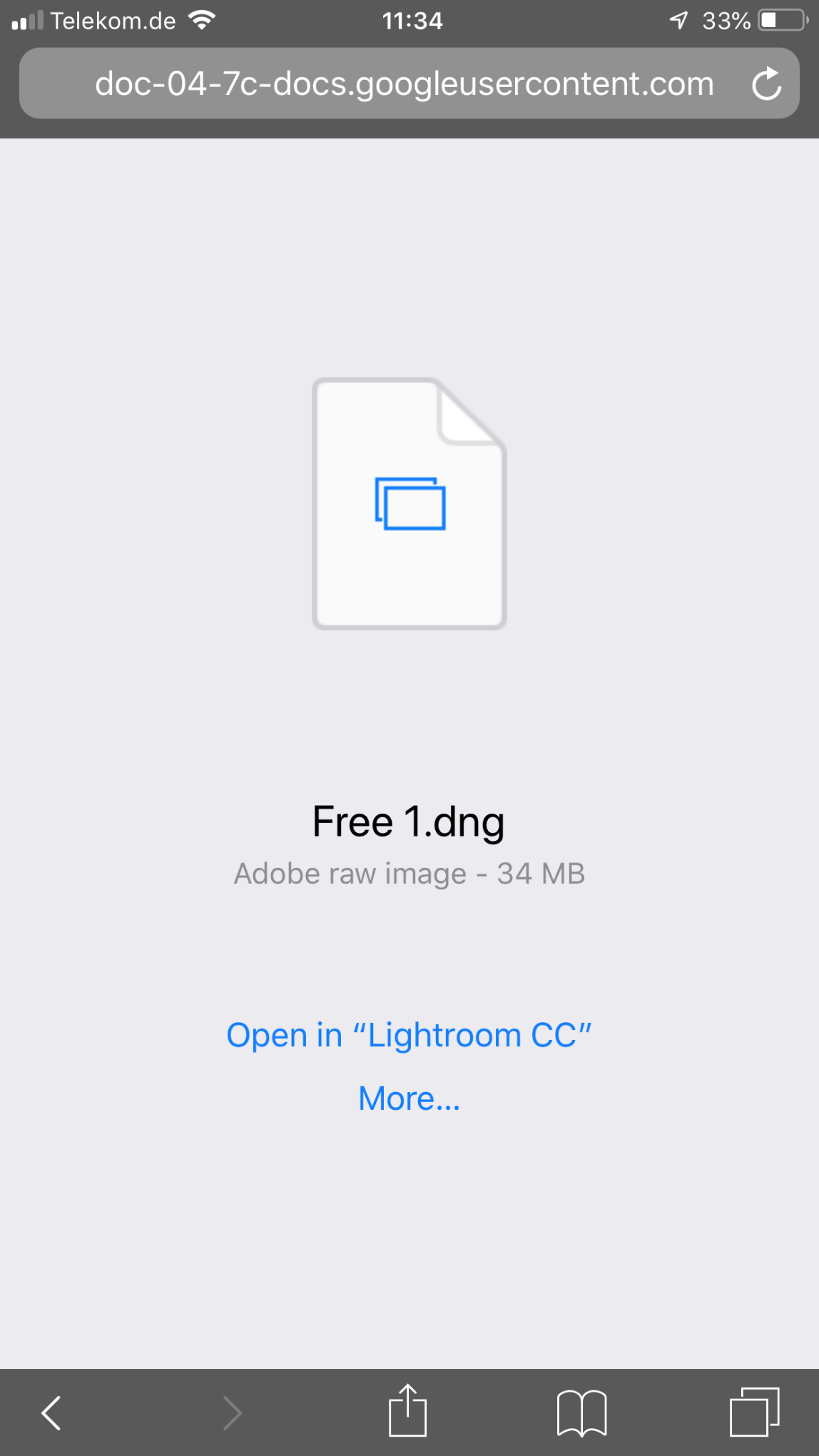Open bookmarks
Viewport: 819px width, 1456px height.
(581, 1412)
